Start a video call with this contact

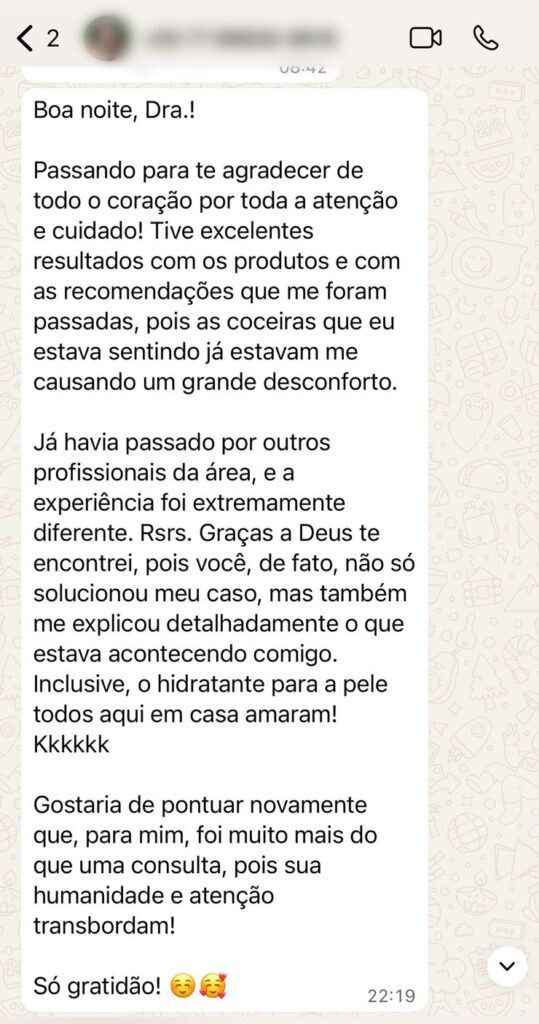(x=425, y=39)
